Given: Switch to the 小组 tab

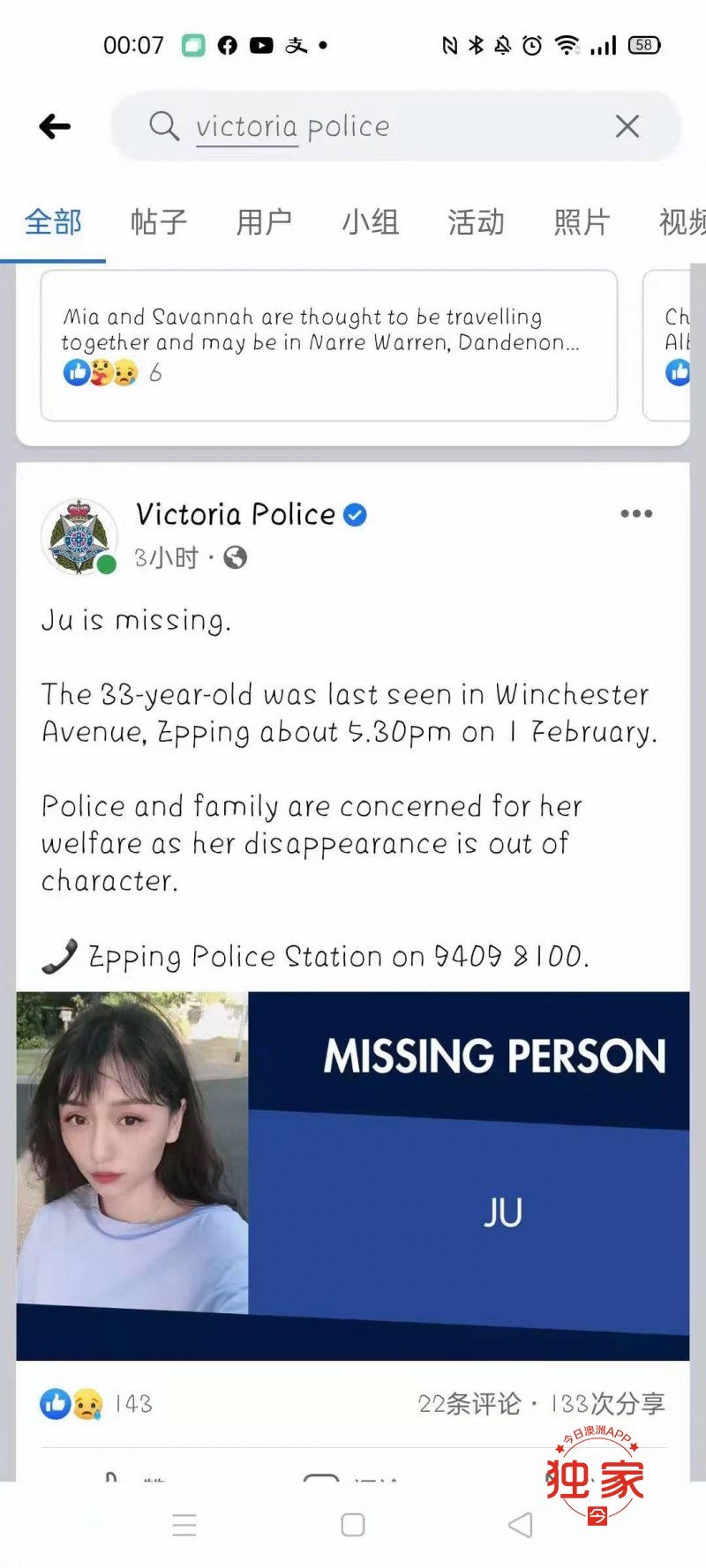Looking at the screenshot, I should point(370,222).
